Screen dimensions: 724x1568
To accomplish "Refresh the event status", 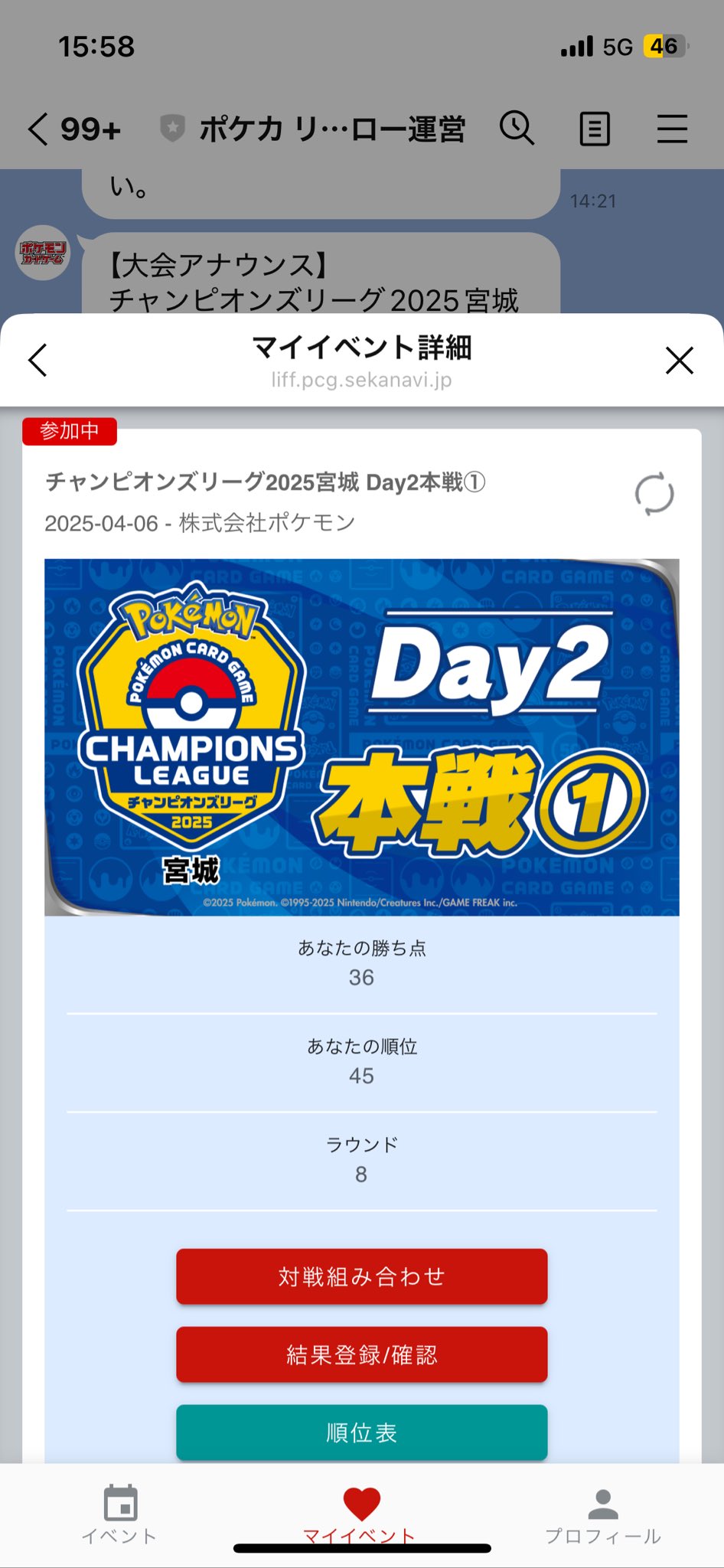I will 654,495.
